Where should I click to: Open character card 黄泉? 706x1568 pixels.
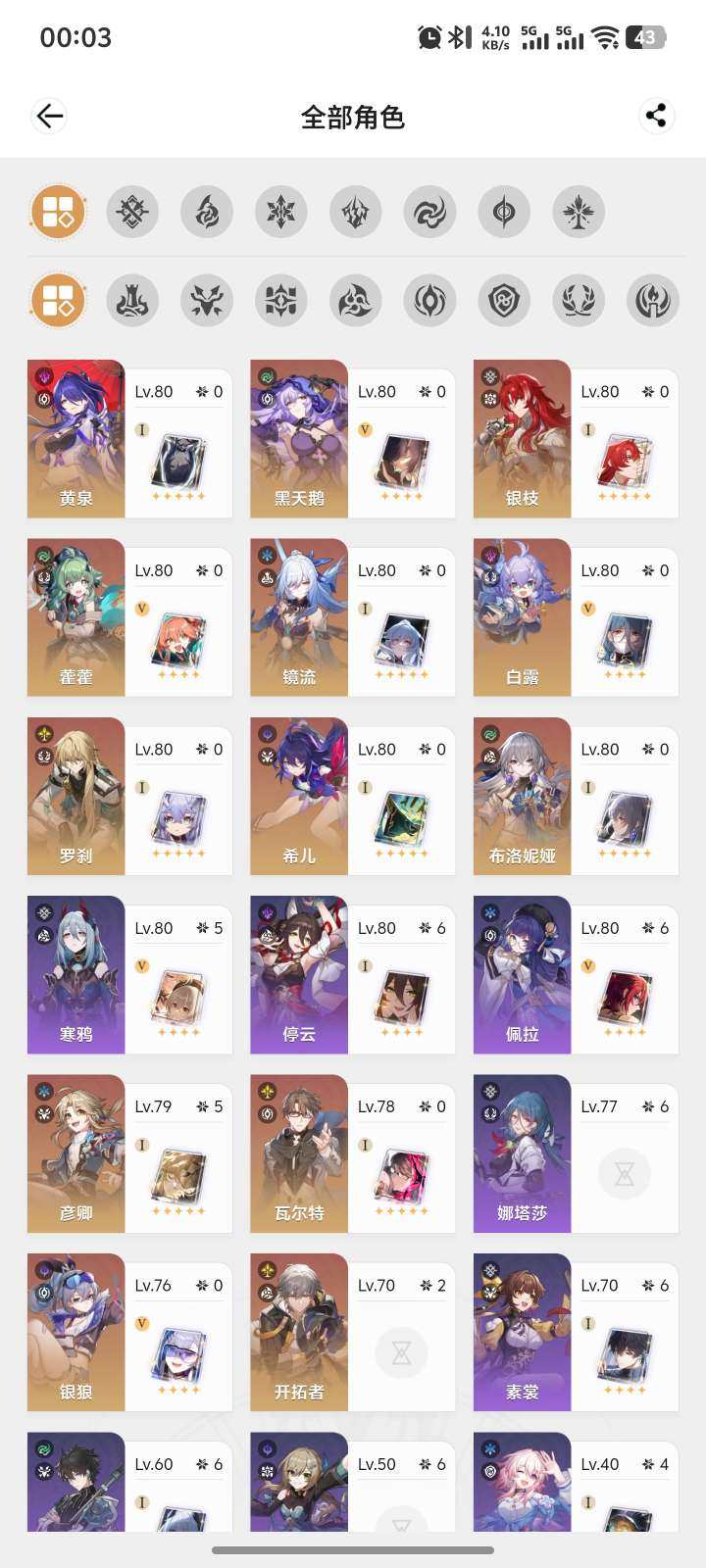tap(129, 439)
